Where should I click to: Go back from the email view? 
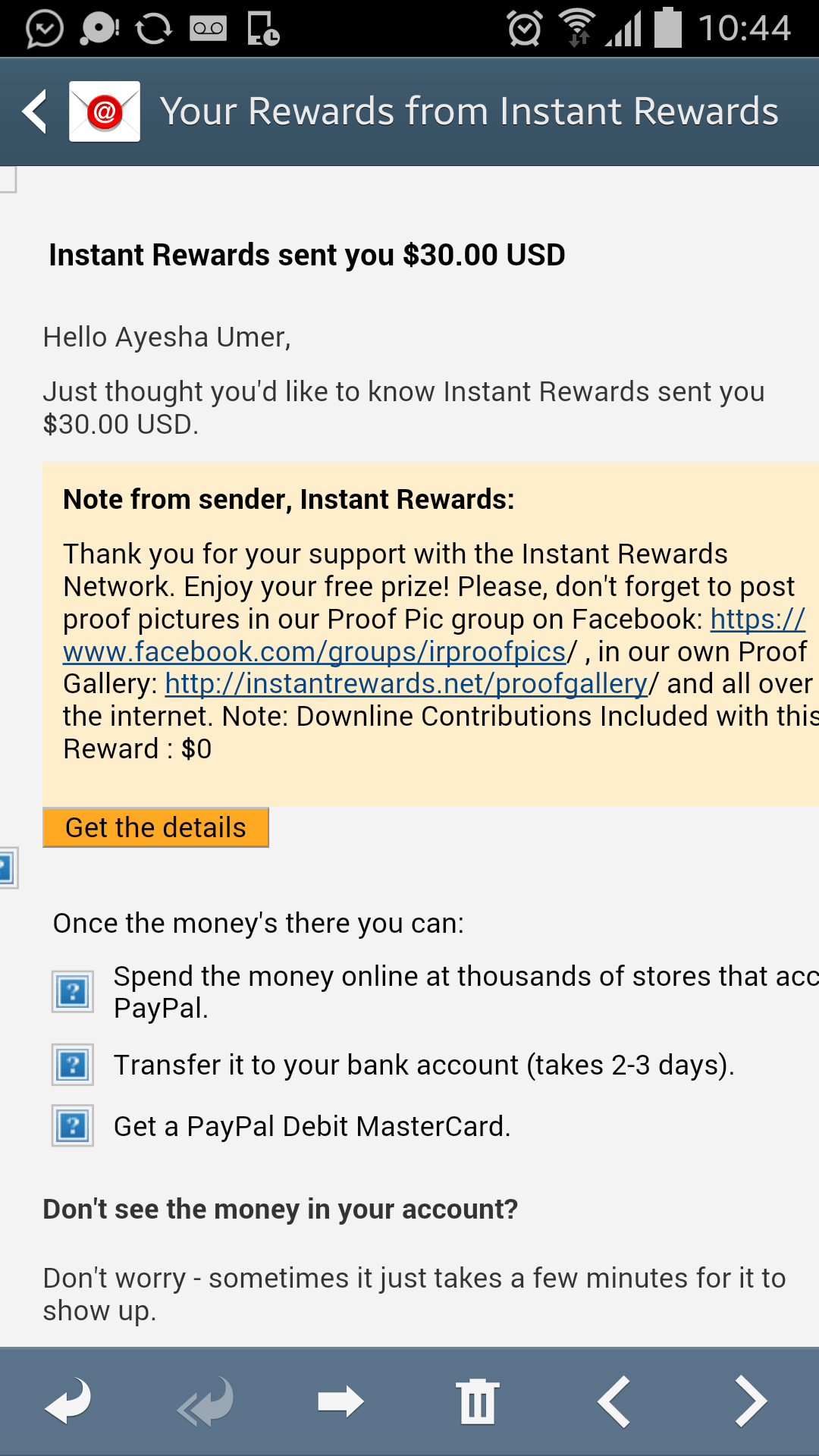coord(35,111)
